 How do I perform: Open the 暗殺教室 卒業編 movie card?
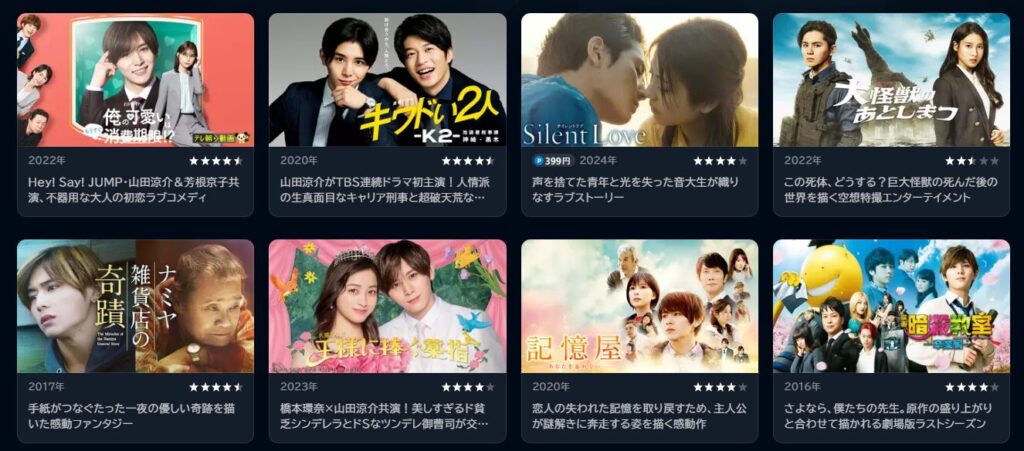point(891,306)
